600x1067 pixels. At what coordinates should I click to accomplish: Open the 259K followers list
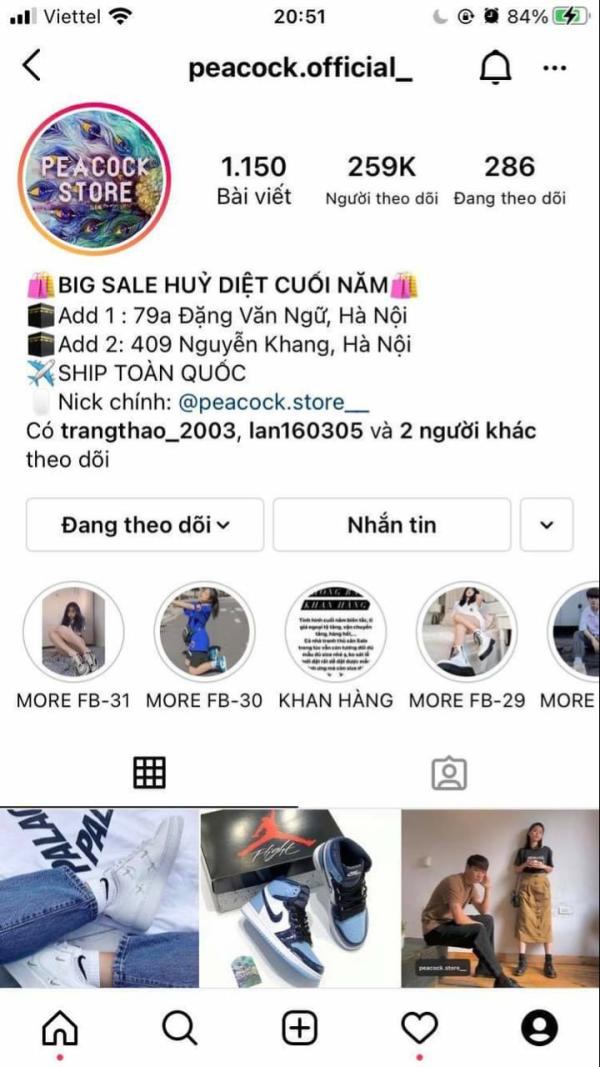(x=381, y=180)
